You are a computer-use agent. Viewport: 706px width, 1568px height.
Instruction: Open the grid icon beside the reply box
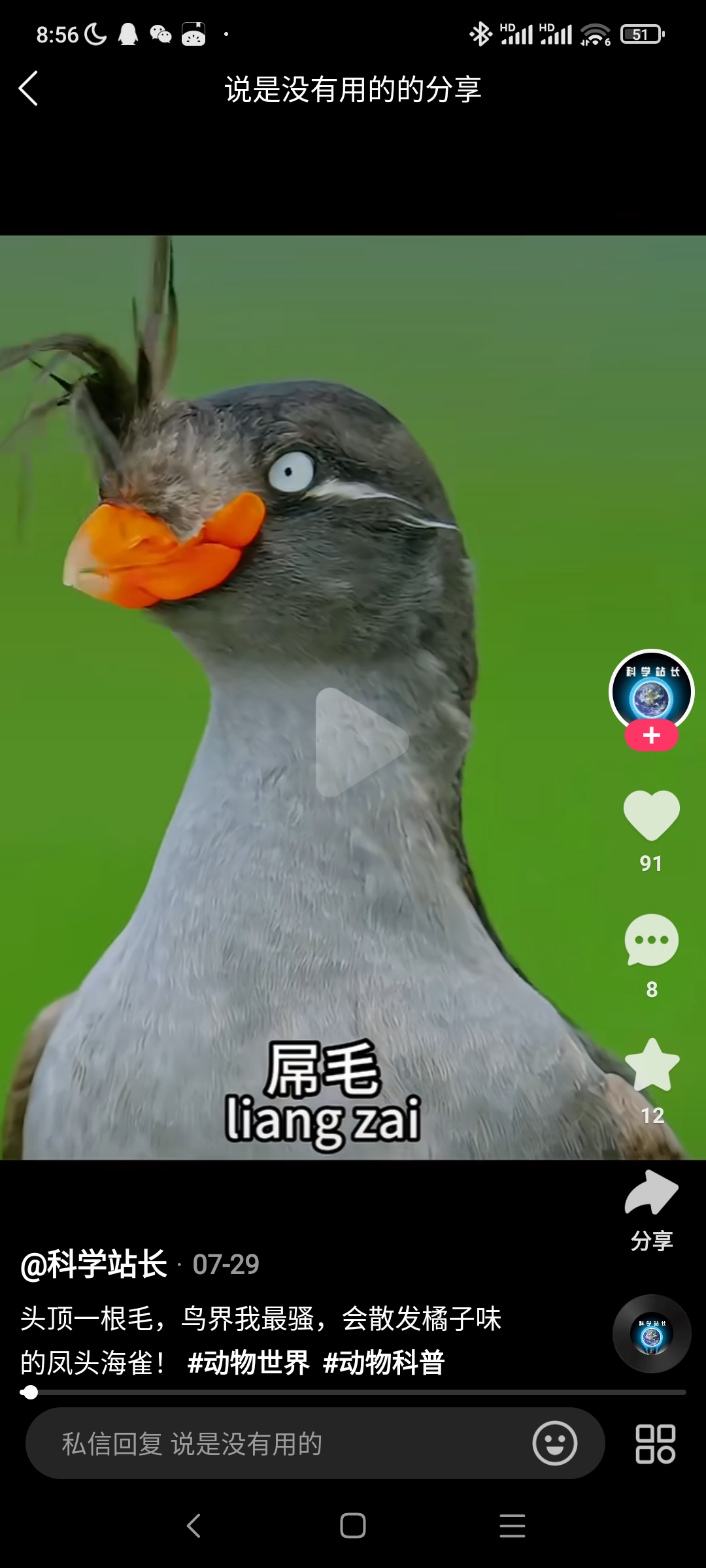click(656, 1444)
